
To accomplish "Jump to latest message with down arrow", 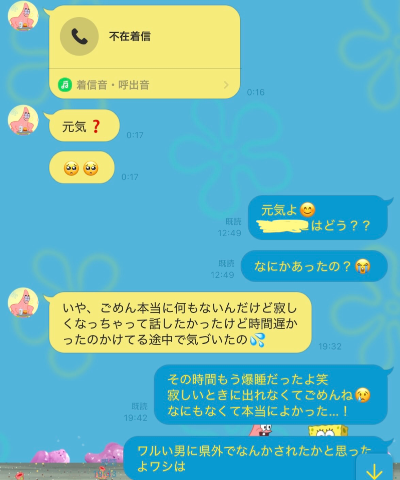I will [x=374, y=470].
